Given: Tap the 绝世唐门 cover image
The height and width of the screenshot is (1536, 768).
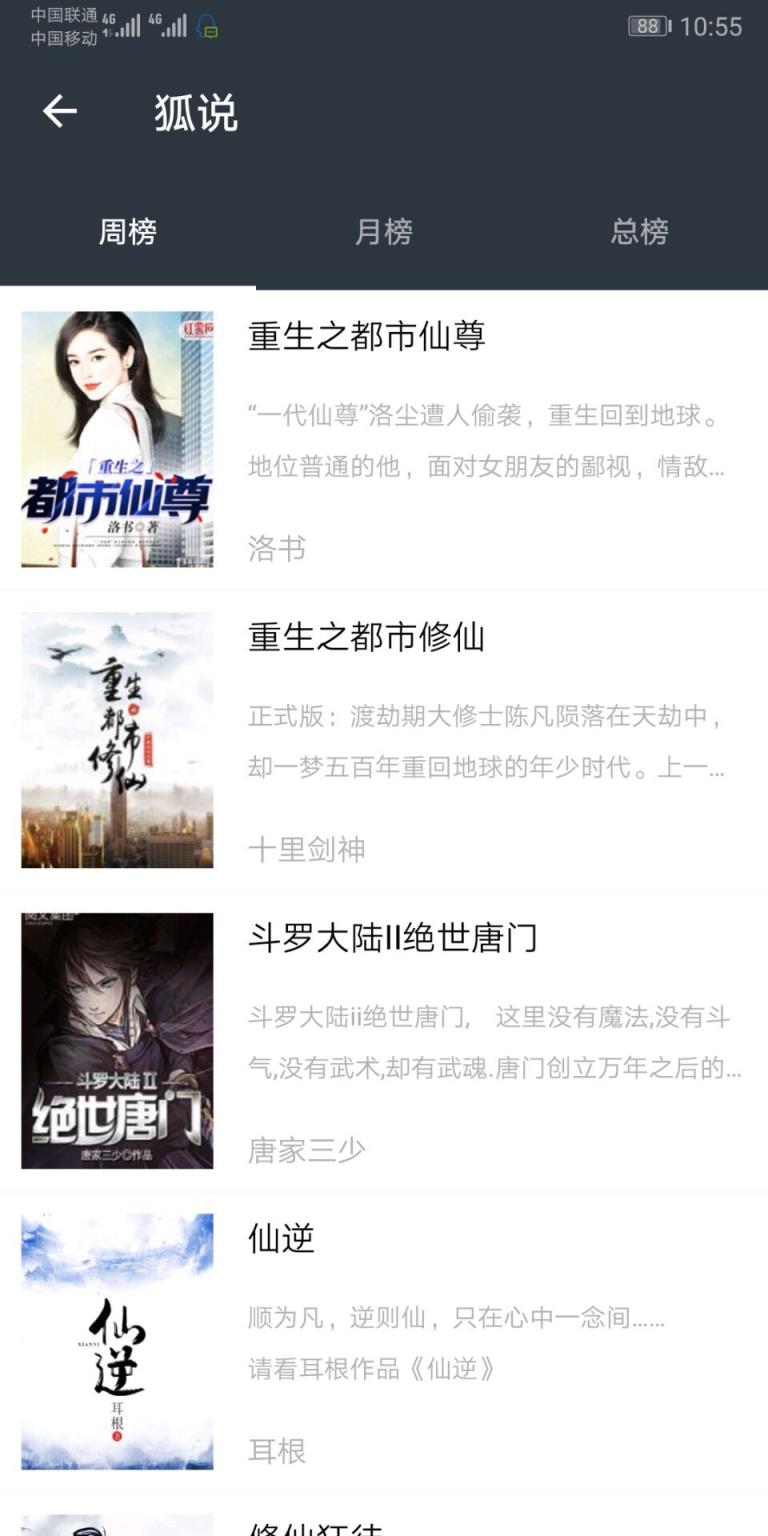Looking at the screenshot, I should click(117, 1040).
